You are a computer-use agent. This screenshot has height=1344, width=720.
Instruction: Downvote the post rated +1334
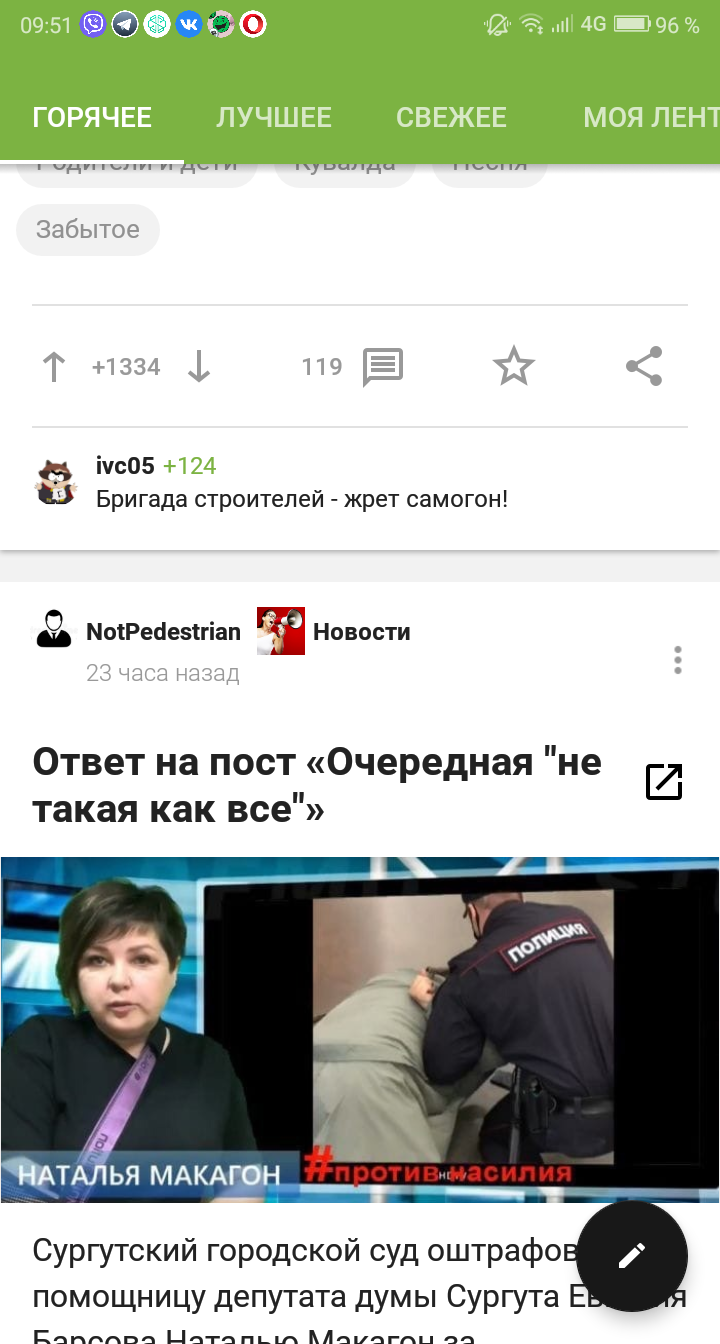tap(199, 367)
